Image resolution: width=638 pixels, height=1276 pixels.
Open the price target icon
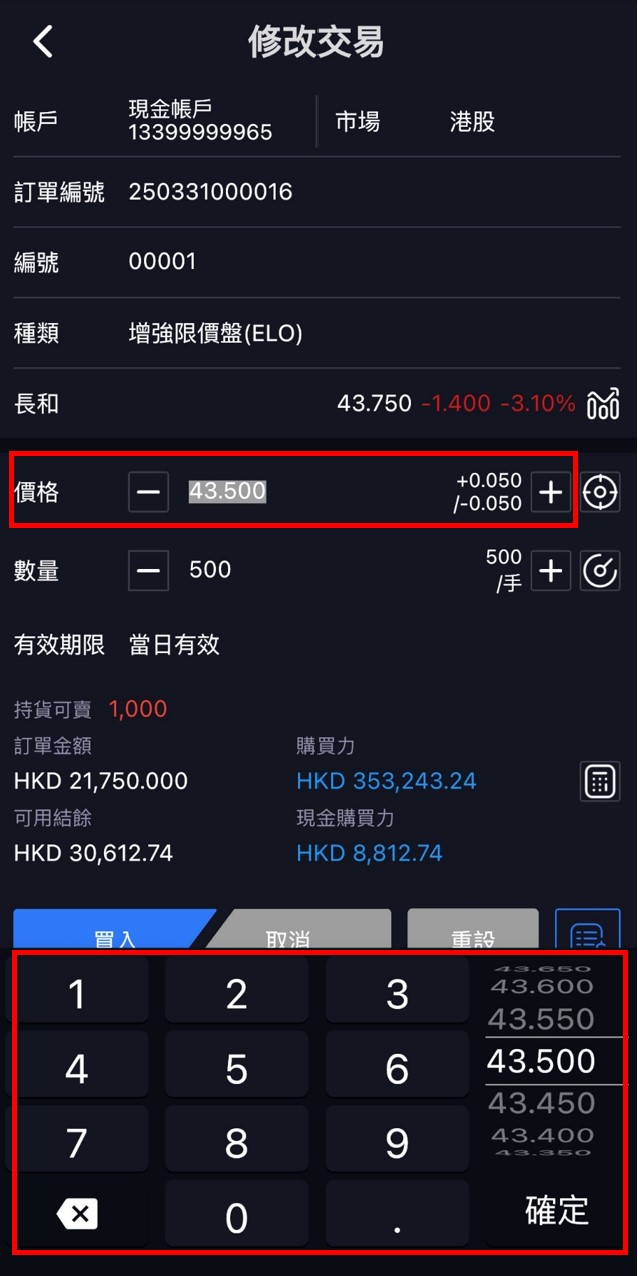tap(600, 491)
